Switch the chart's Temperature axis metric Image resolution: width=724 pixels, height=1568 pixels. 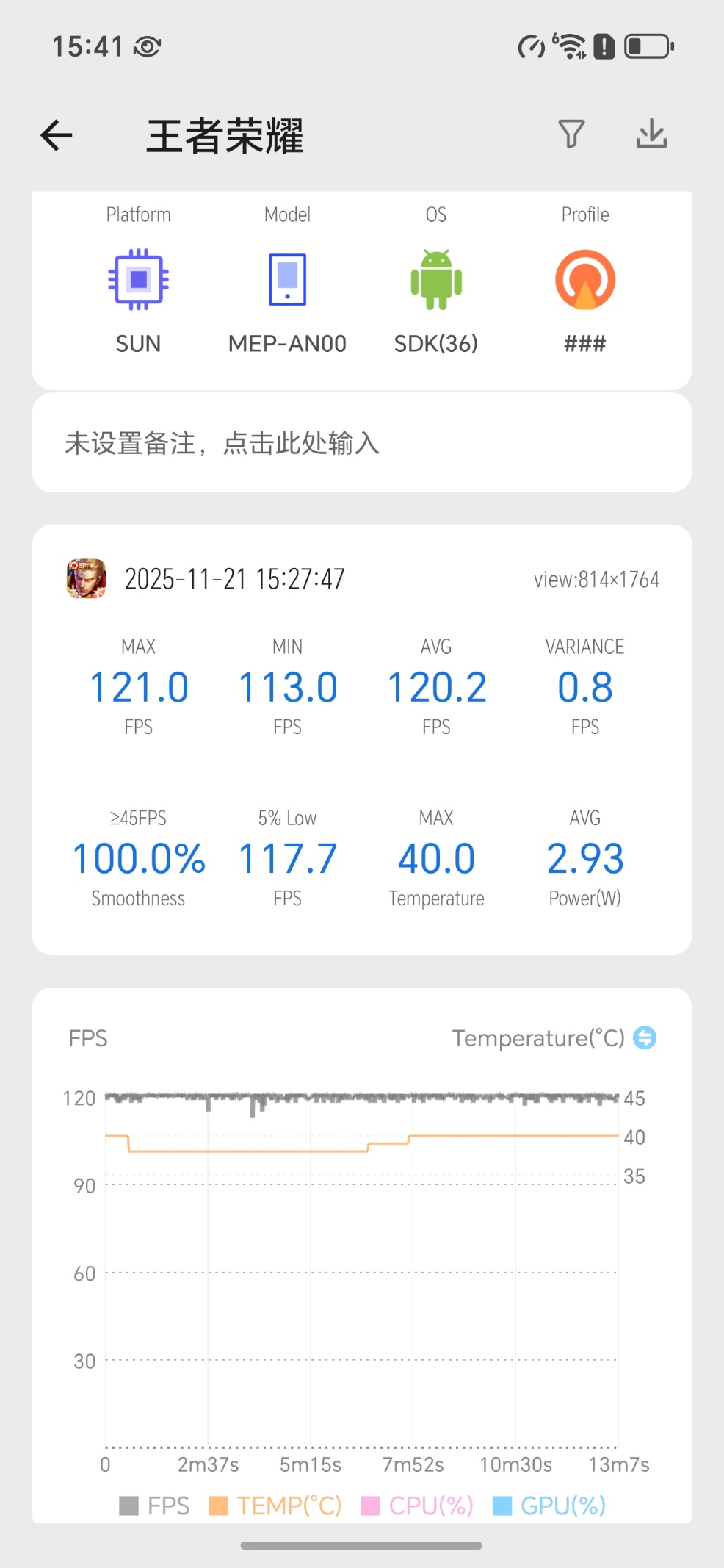click(x=645, y=1037)
